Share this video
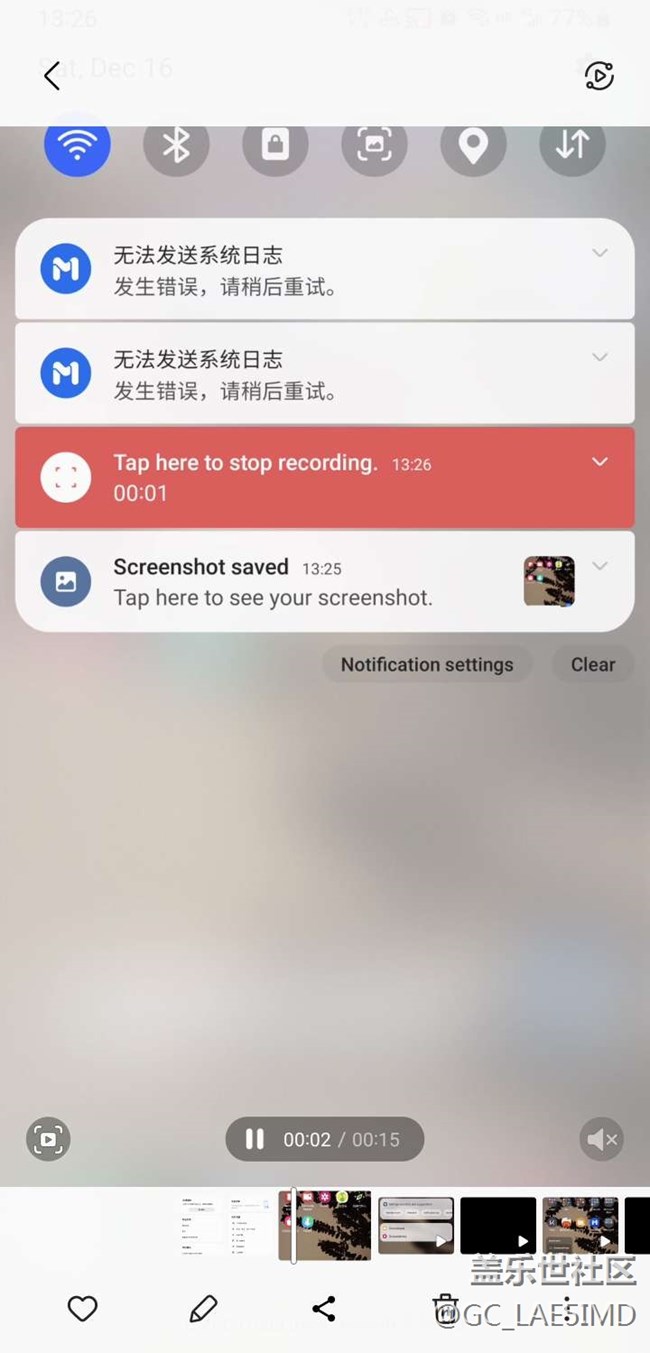The image size is (650, 1353). 324,1308
